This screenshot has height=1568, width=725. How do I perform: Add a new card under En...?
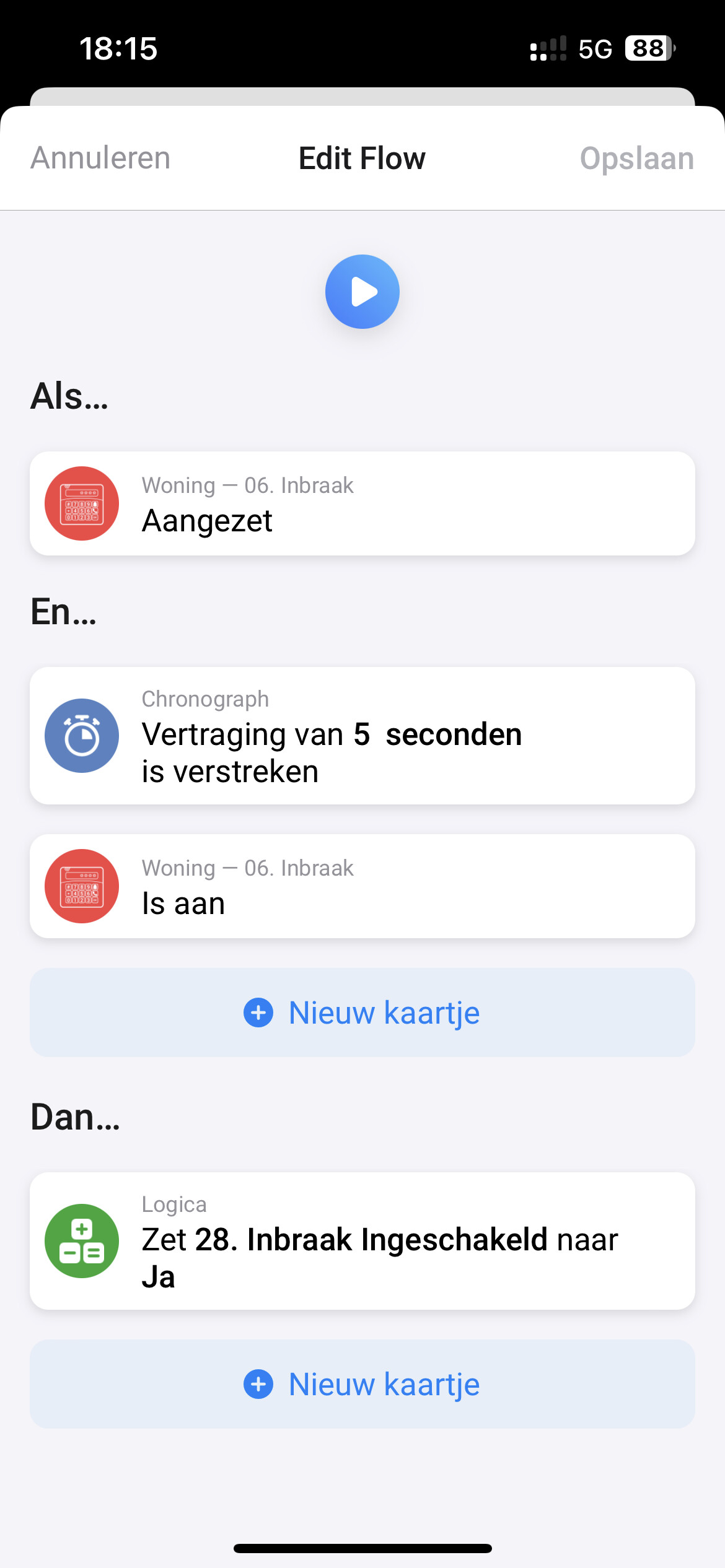[362, 1013]
